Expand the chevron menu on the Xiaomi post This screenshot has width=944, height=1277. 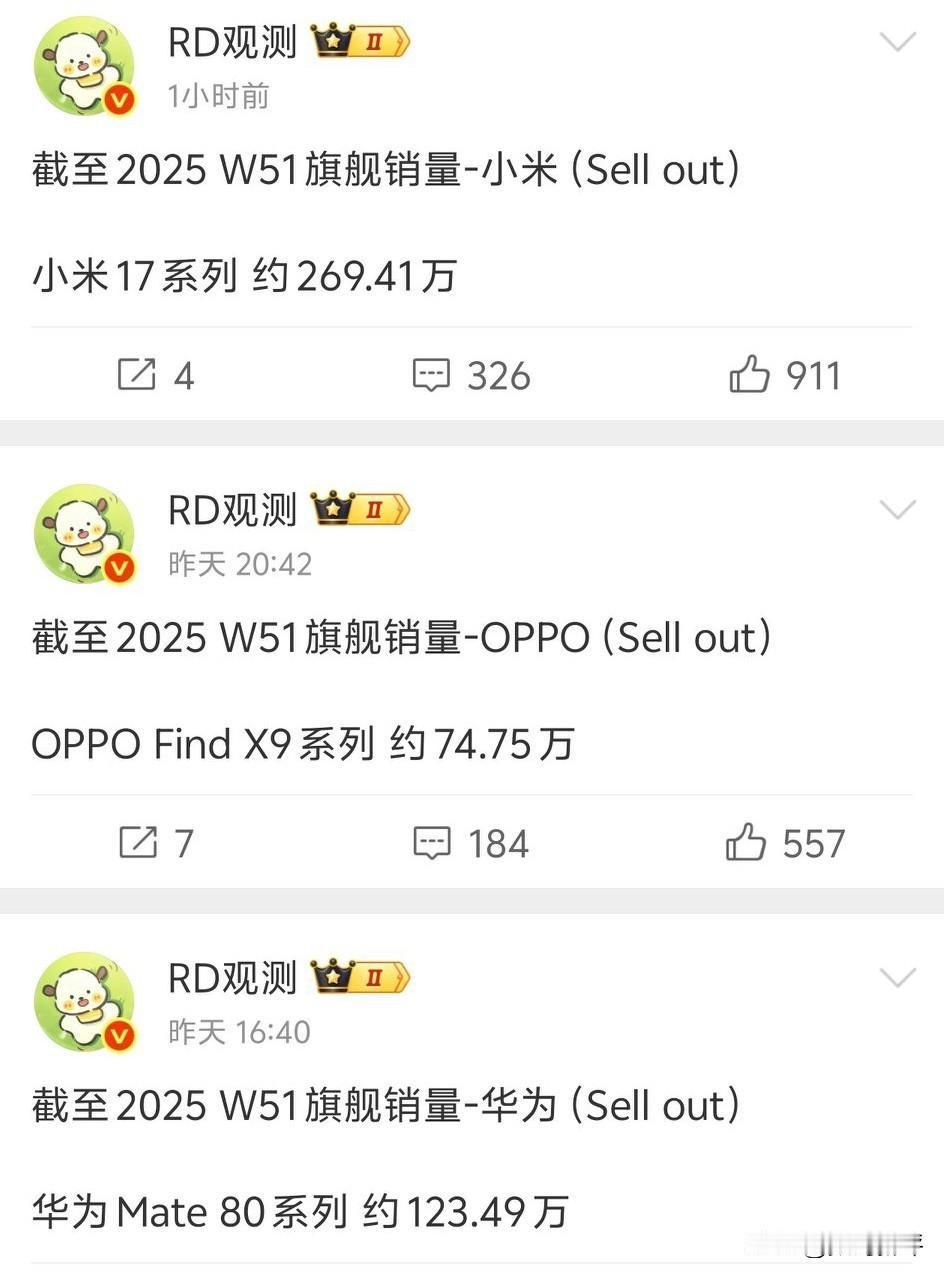pyautogui.click(x=897, y=41)
